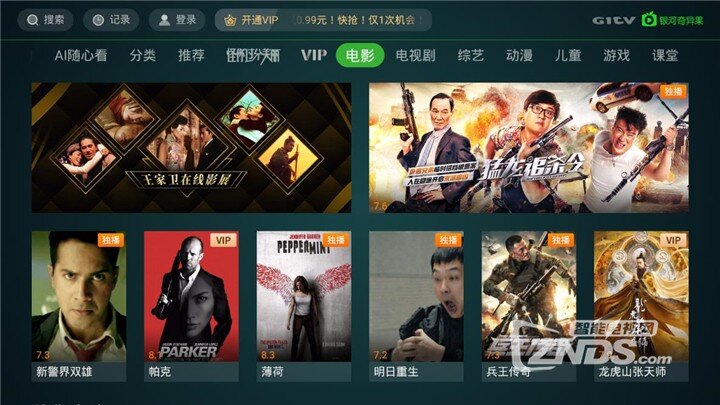Switch to the 分类 tab

click(x=143, y=55)
